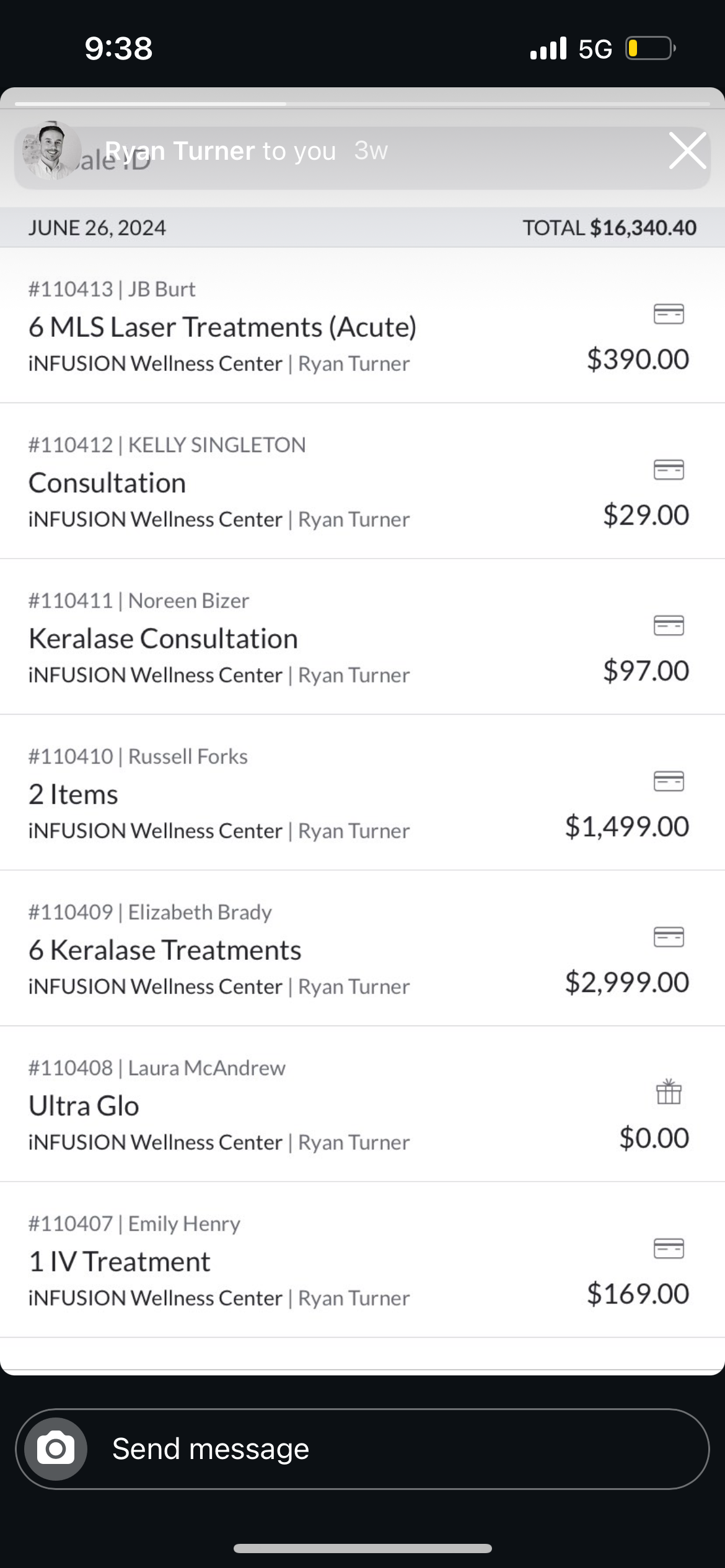Close the story viewer

(x=687, y=151)
